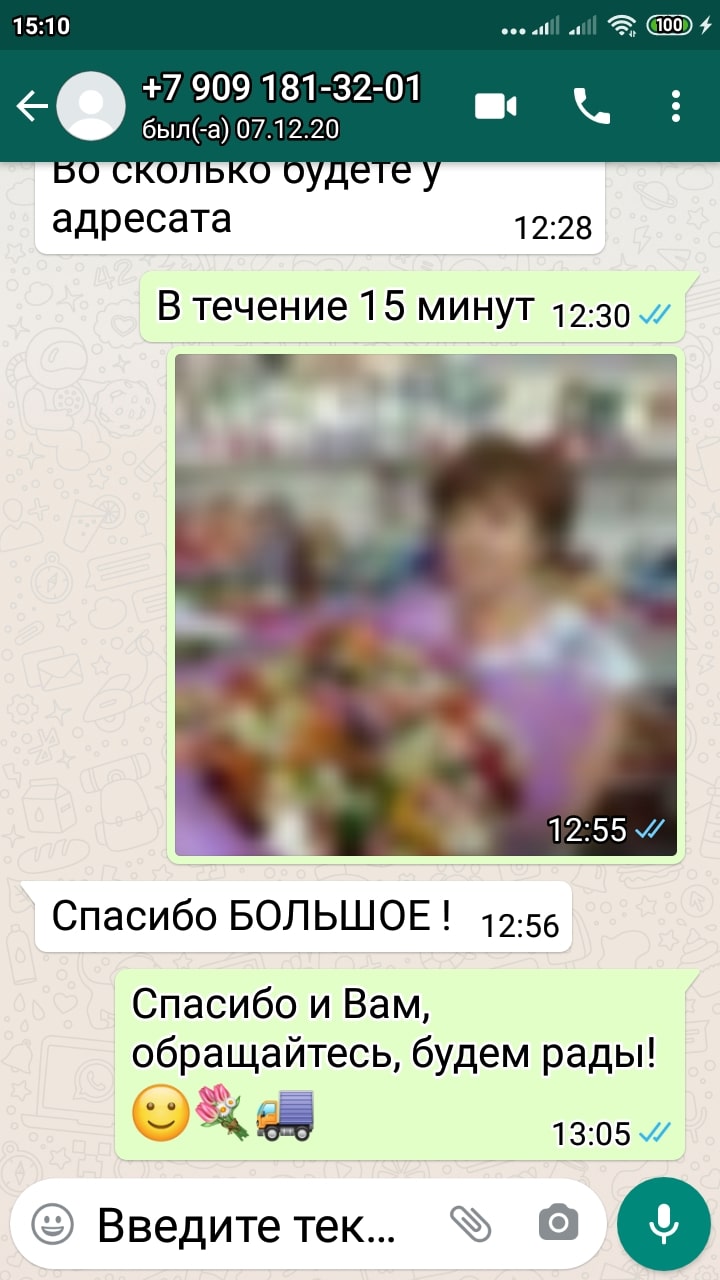Open the overflow menu
720x1280 pixels.
(x=677, y=106)
